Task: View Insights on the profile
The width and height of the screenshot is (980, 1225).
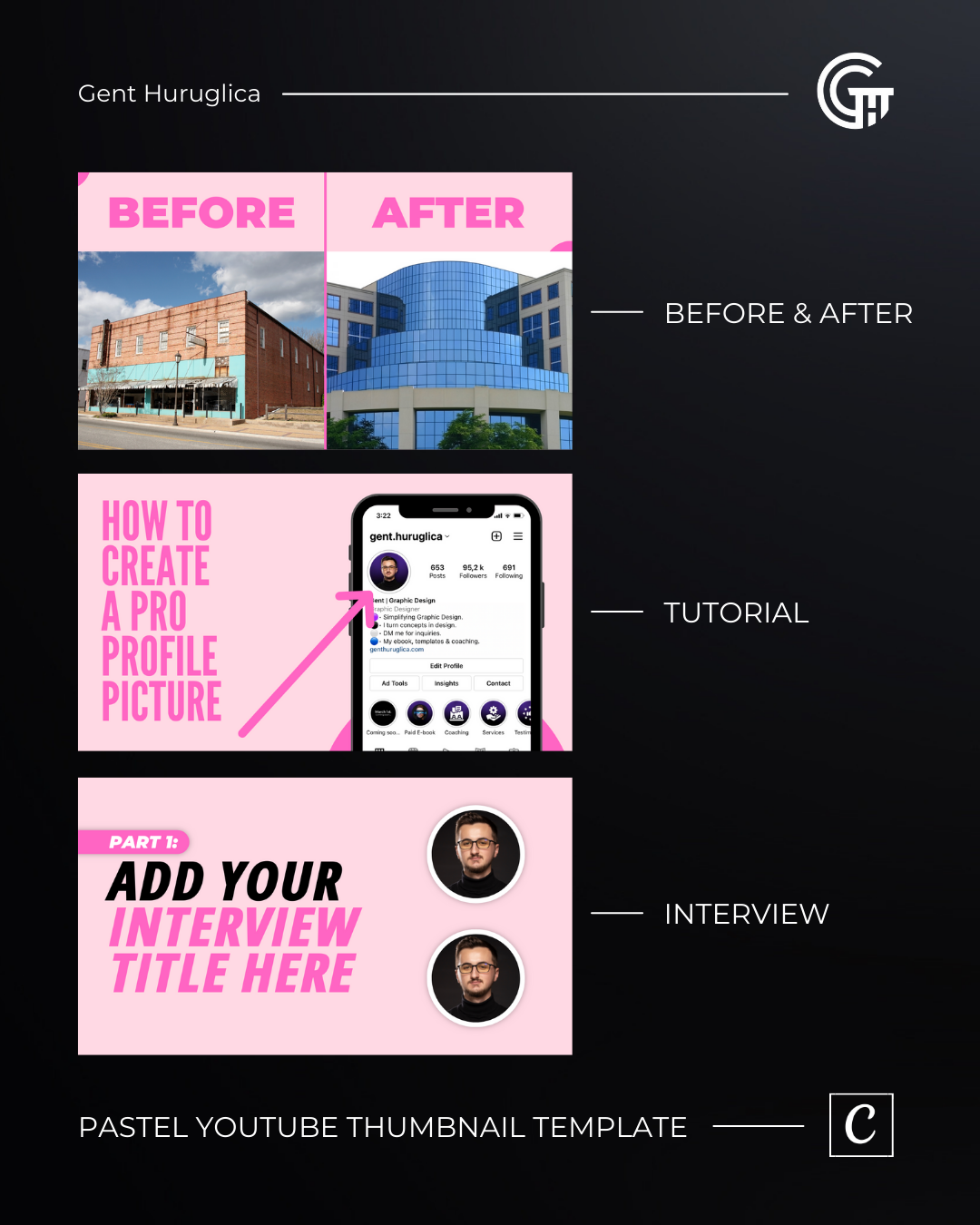Action: [x=446, y=683]
